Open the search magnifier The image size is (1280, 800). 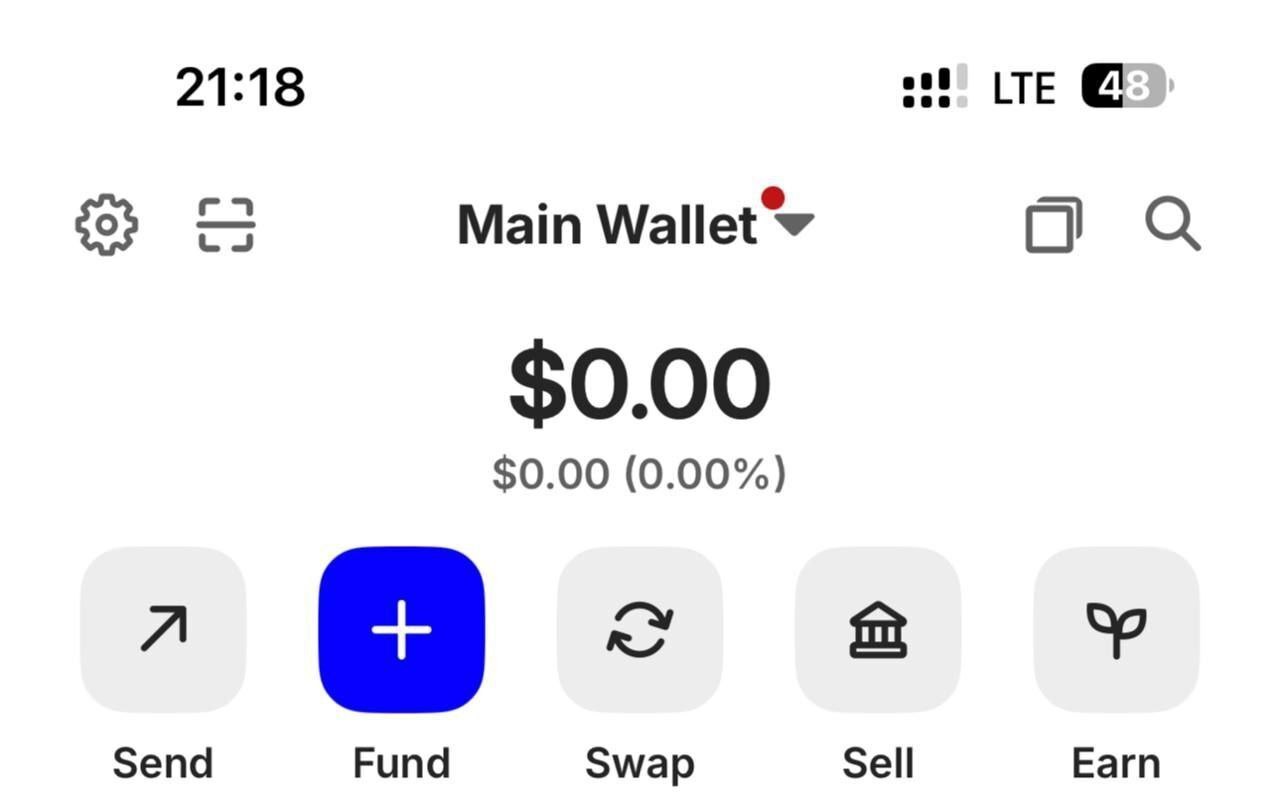pos(1172,225)
